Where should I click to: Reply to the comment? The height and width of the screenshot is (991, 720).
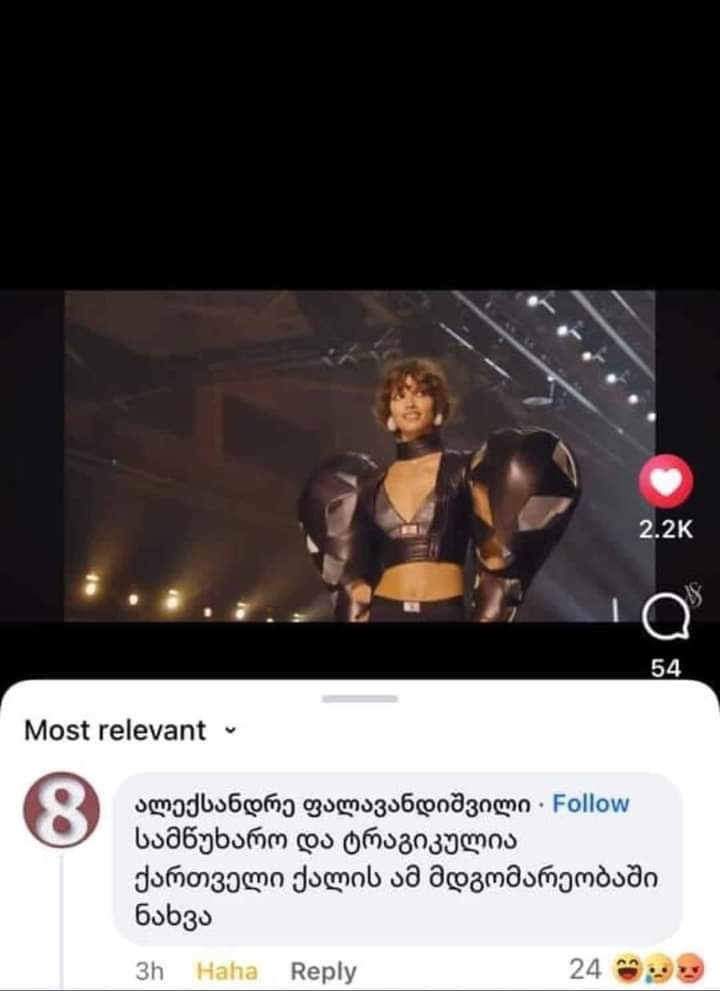click(x=322, y=970)
